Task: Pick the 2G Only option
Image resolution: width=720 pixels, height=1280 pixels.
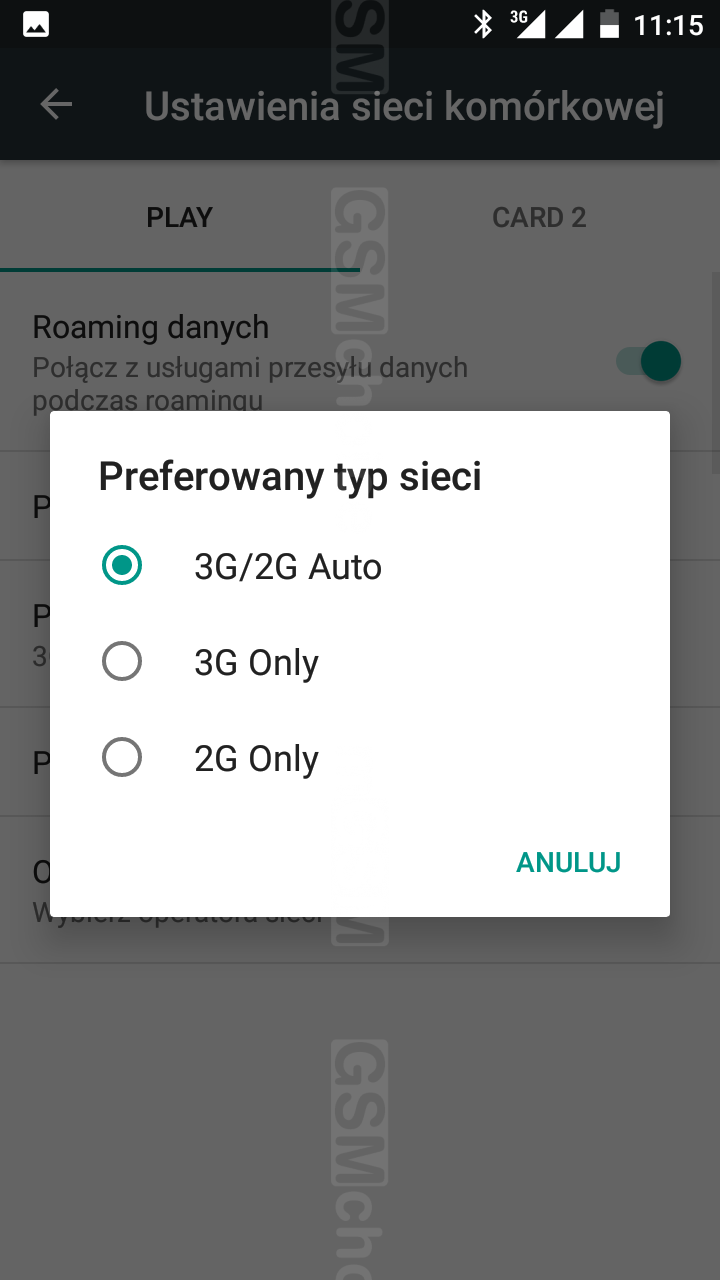Action: 360,759
